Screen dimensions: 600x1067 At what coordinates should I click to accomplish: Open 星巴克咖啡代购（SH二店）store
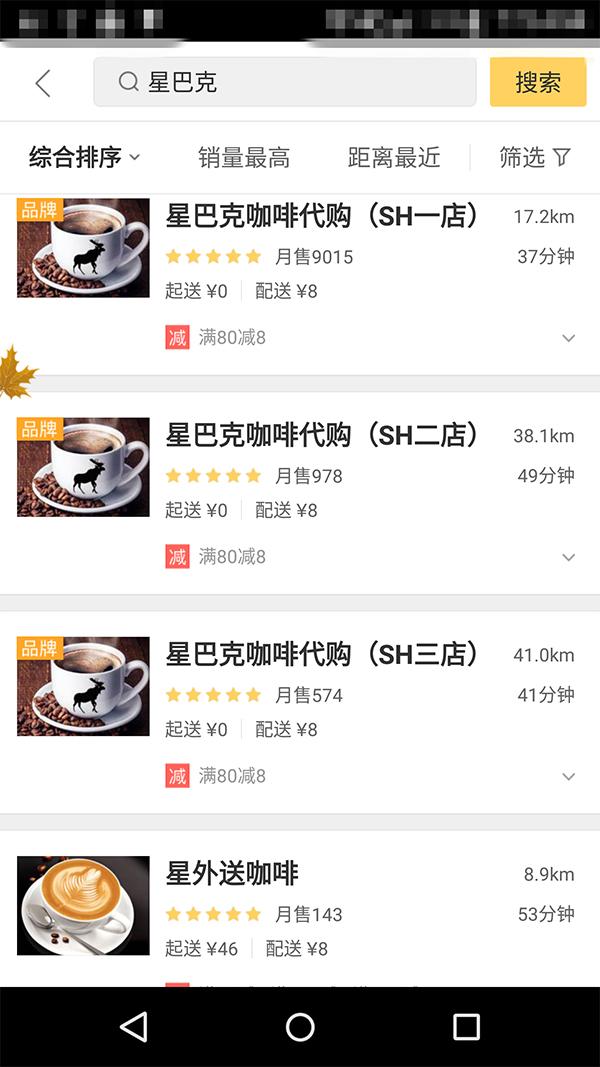pyautogui.click(x=322, y=435)
